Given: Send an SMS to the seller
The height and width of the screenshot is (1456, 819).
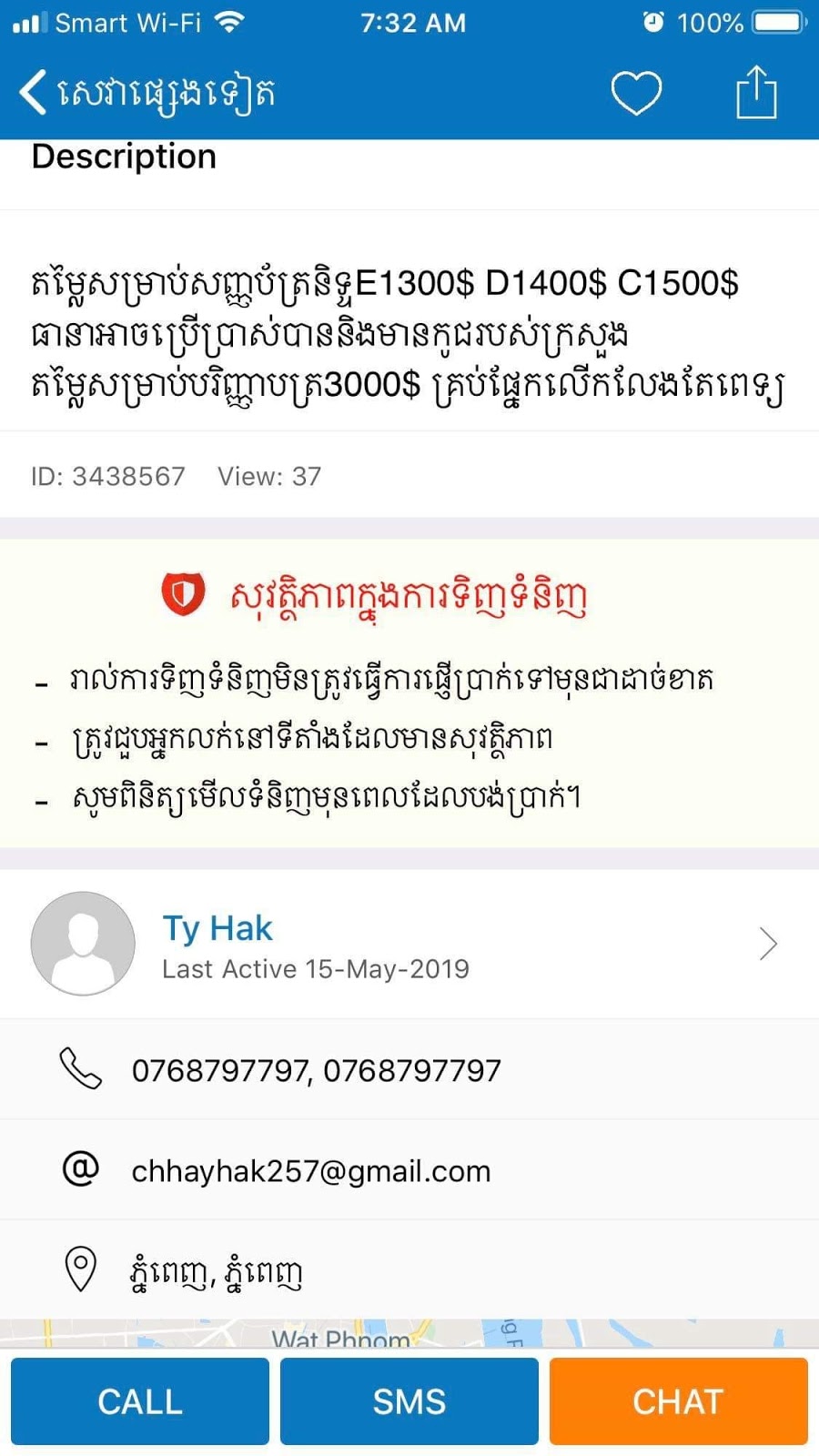Looking at the screenshot, I should pos(409,1401).
